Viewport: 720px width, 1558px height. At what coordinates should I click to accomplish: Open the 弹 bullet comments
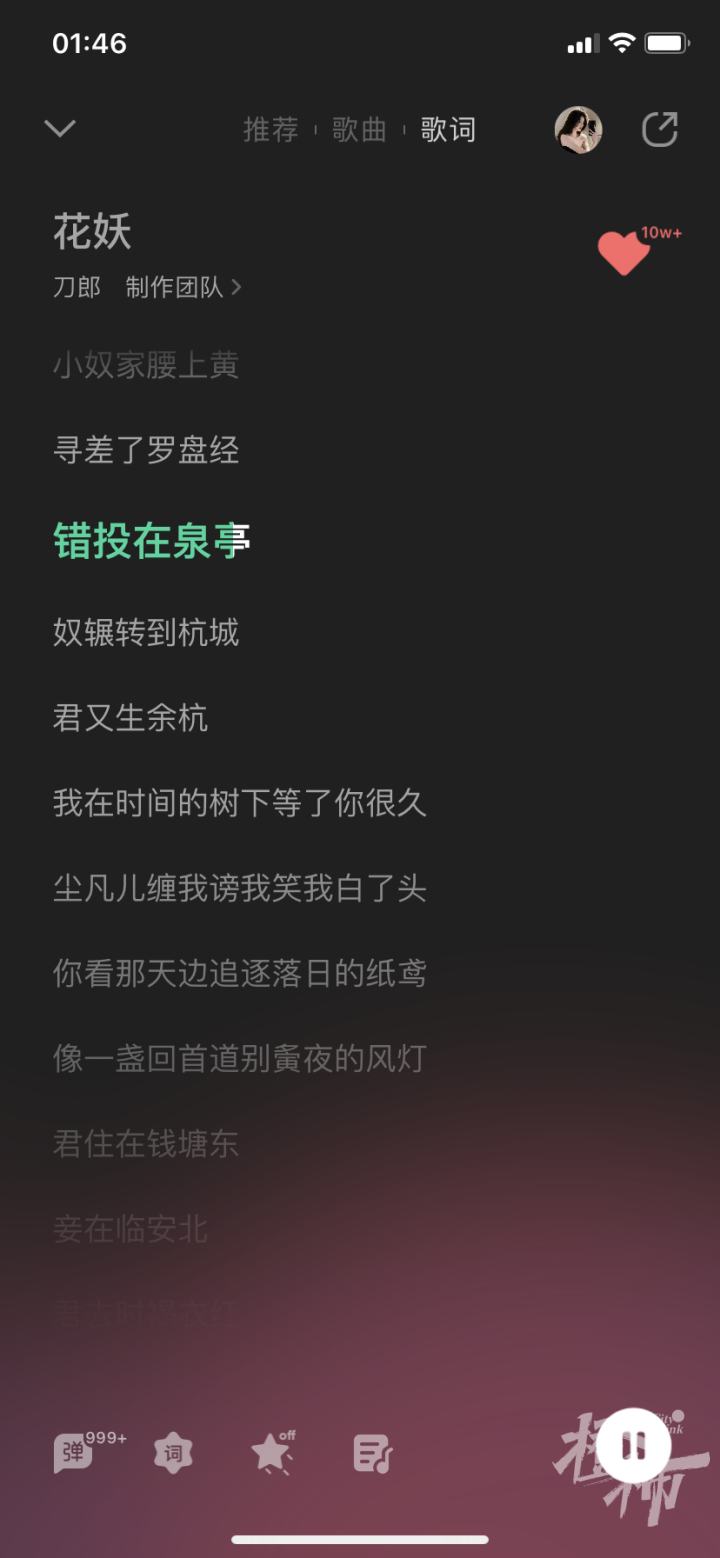74,1453
